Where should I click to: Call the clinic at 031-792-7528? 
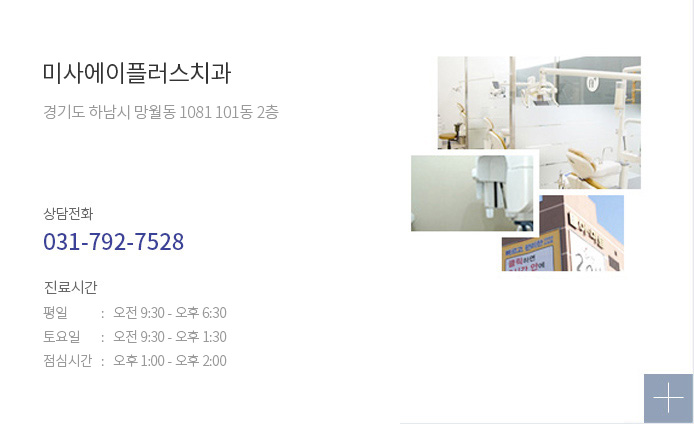click(x=113, y=242)
